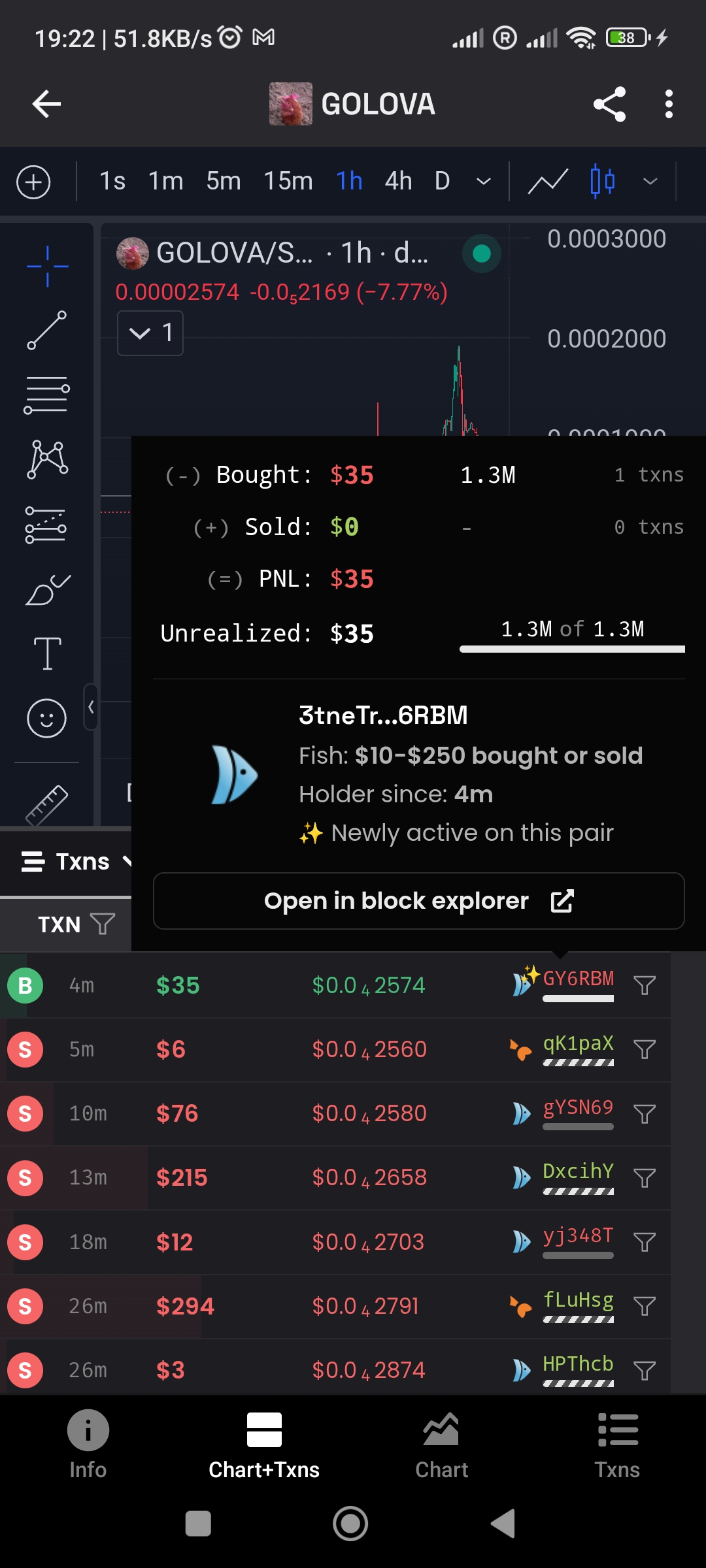The image size is (706, 1568).
Task: Open in block explorer
Action: (418, 901)
